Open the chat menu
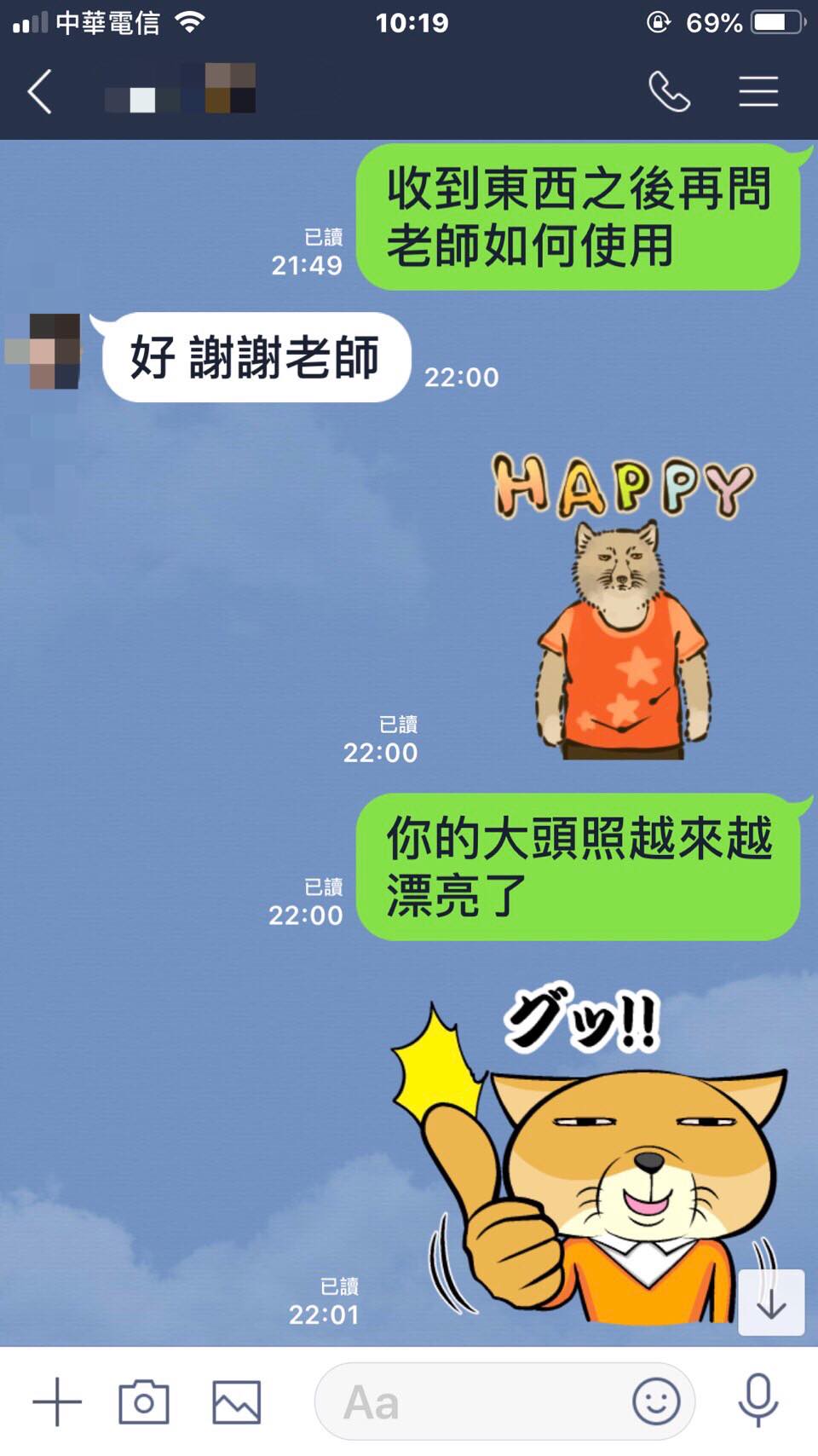 [758, 91]
